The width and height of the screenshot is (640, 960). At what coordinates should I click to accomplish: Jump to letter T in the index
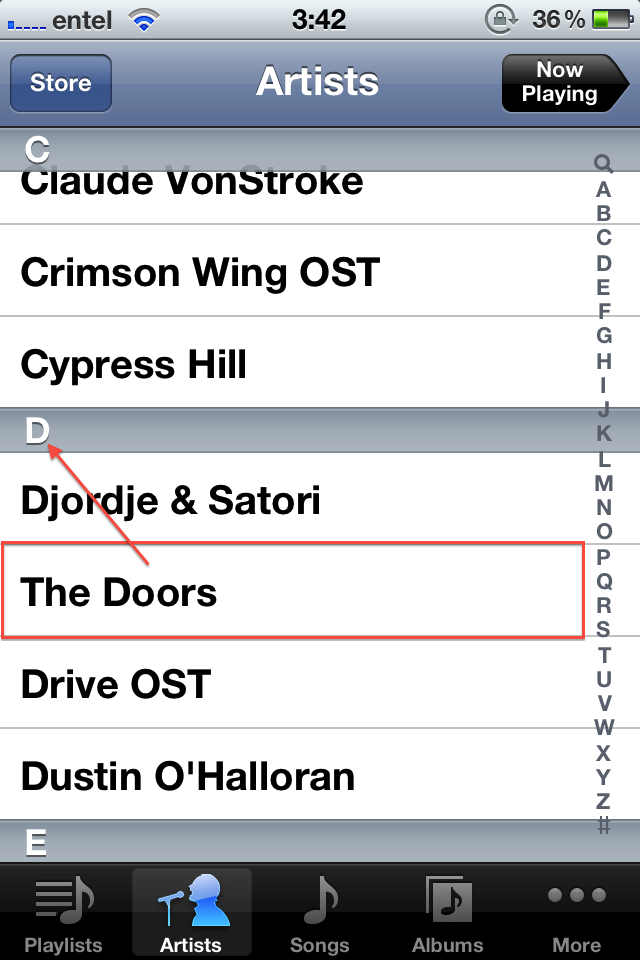pos(603,655)
